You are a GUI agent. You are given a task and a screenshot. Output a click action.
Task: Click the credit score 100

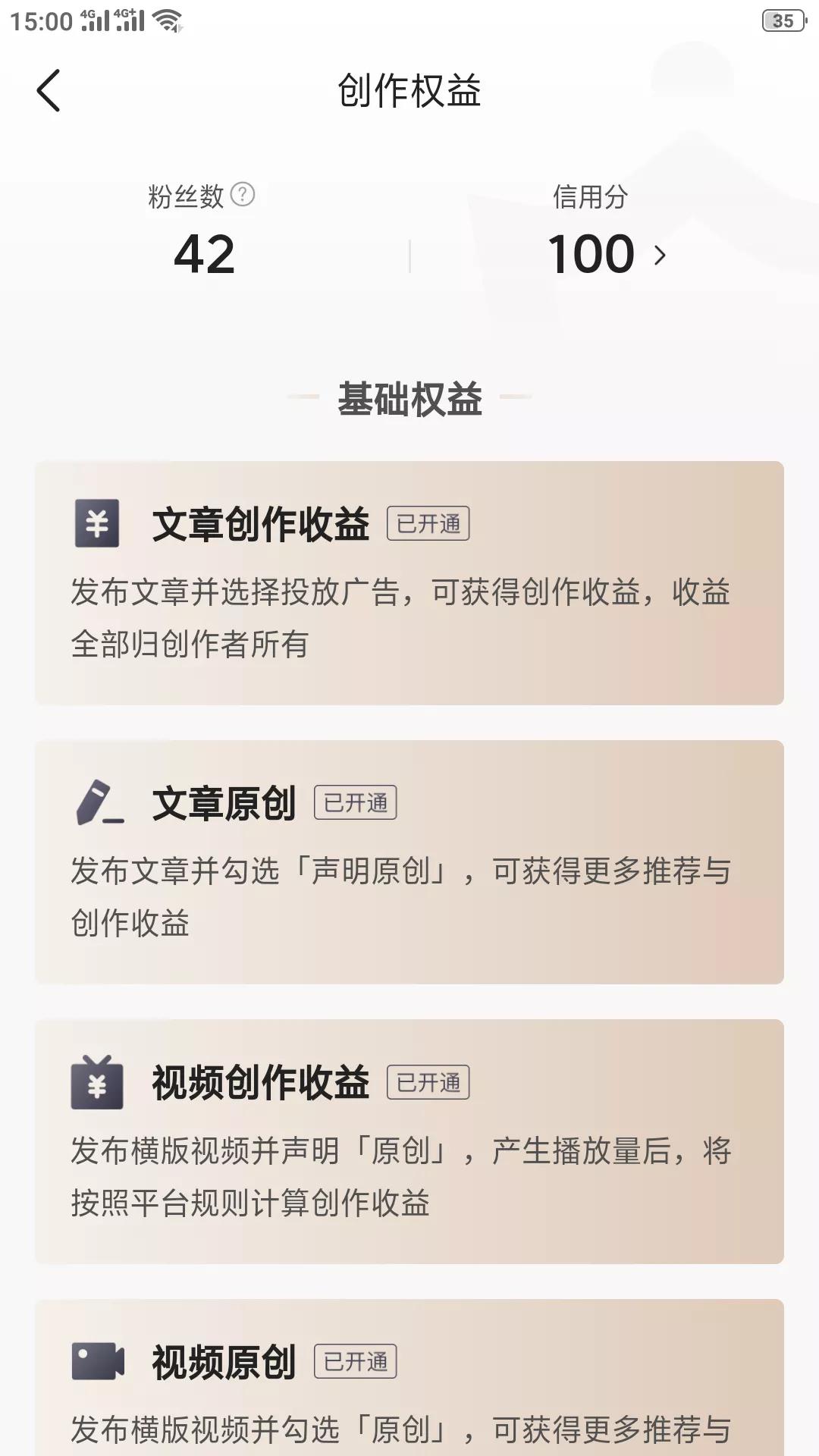click(x=591, y=253)
